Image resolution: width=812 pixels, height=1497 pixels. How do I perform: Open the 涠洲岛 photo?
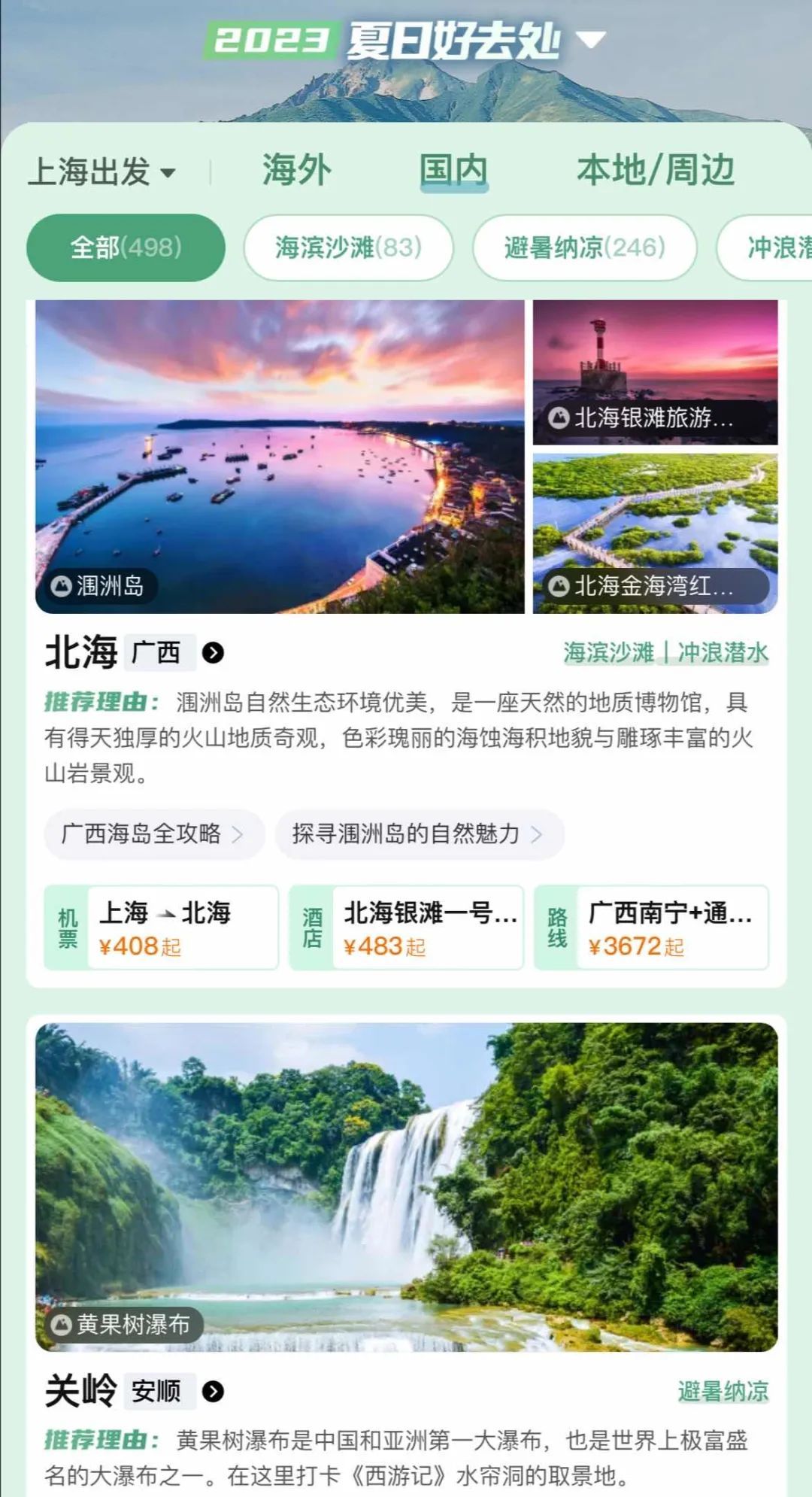(x=280, y=457)
